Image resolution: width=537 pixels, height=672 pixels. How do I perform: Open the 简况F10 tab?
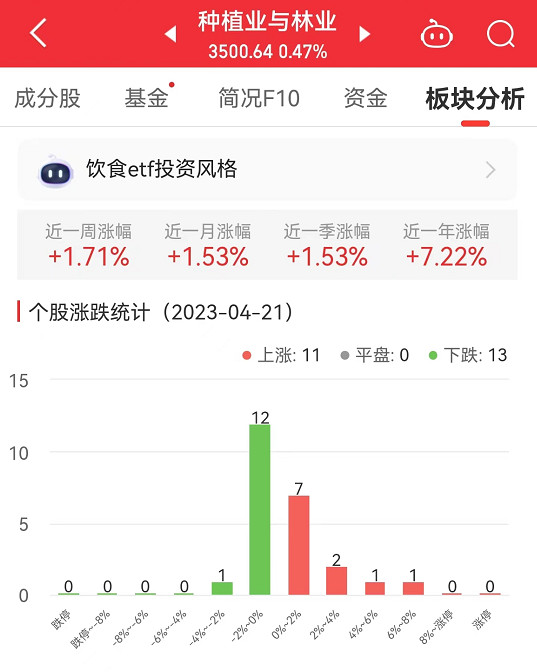pos(259,98)
